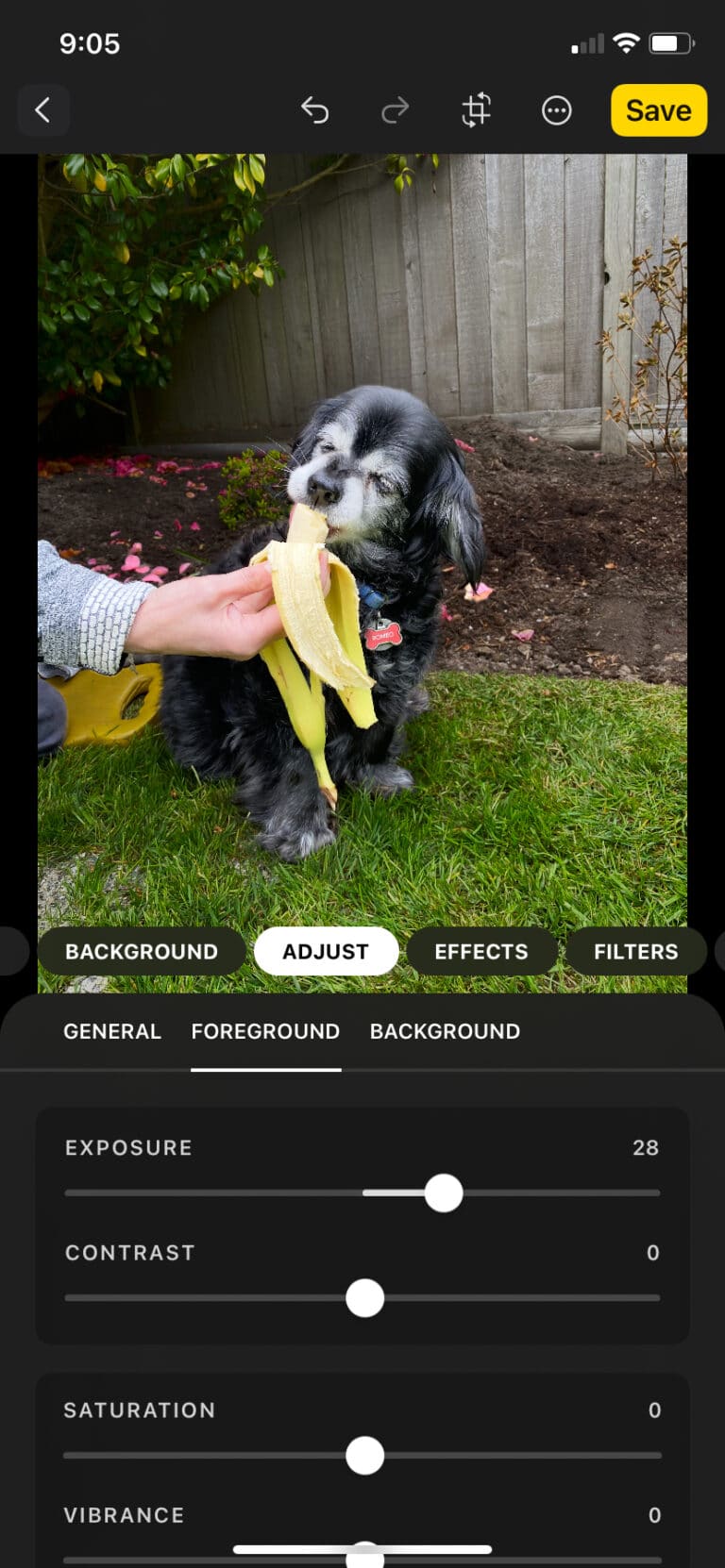Open the three-dot more options menu
This screenshot has height=1568, width=725.
click(556, 109)
